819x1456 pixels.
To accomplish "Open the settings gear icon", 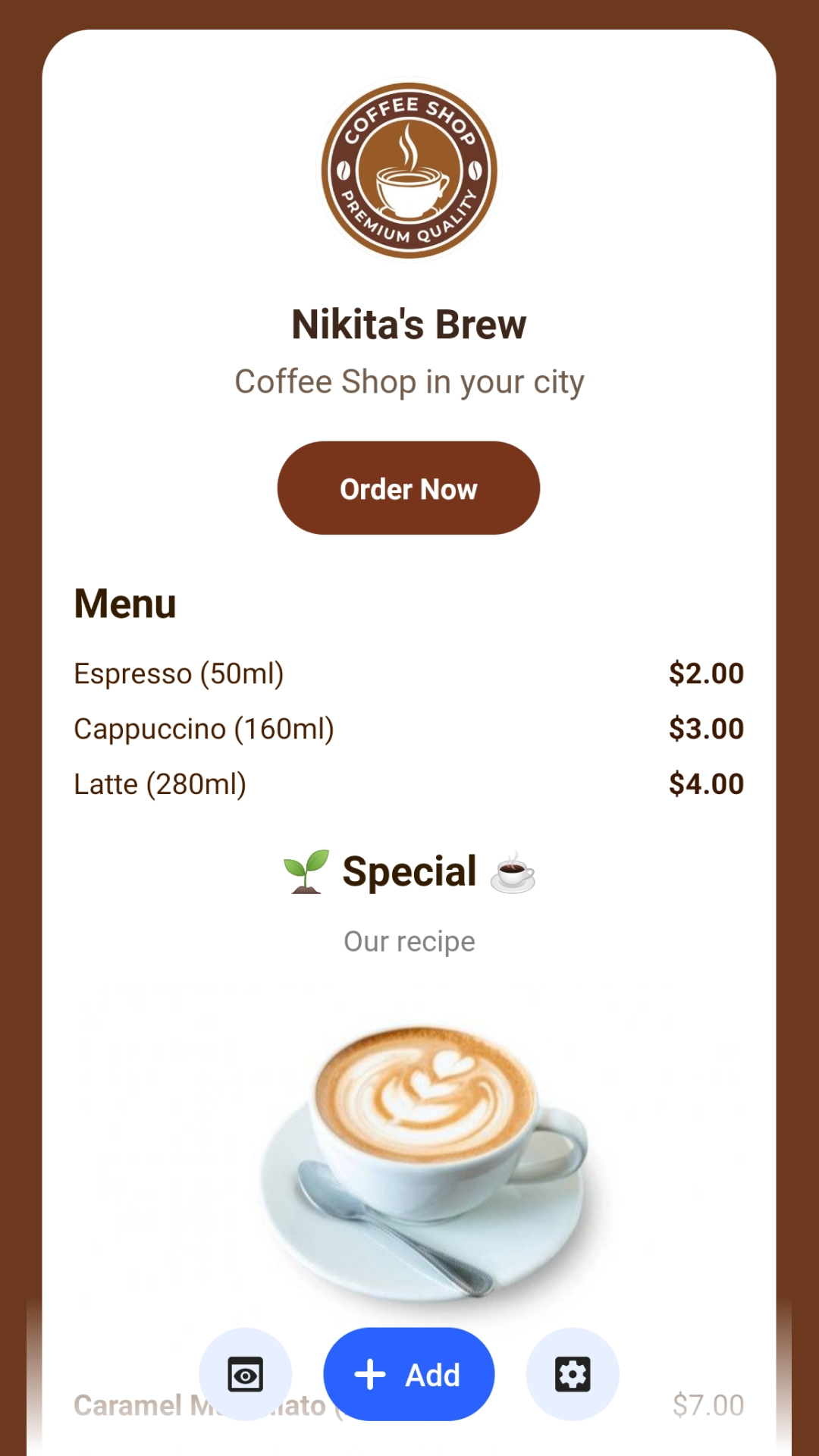I will [573, 1374].
